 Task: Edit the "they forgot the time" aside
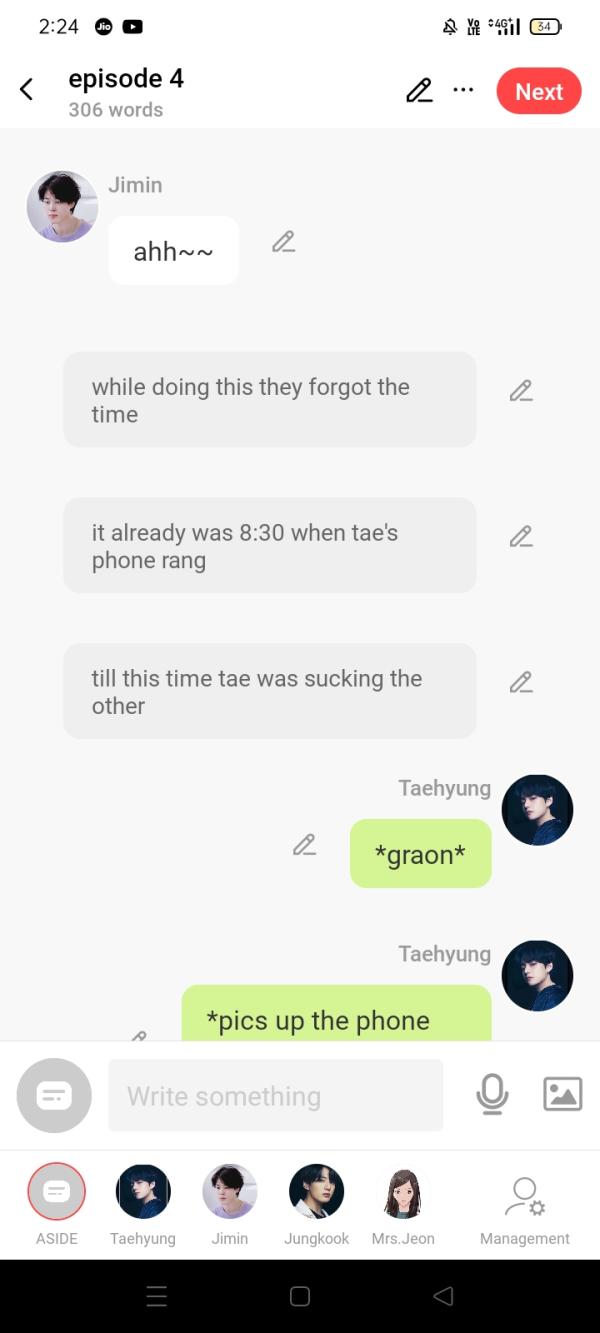pos(520,391)
